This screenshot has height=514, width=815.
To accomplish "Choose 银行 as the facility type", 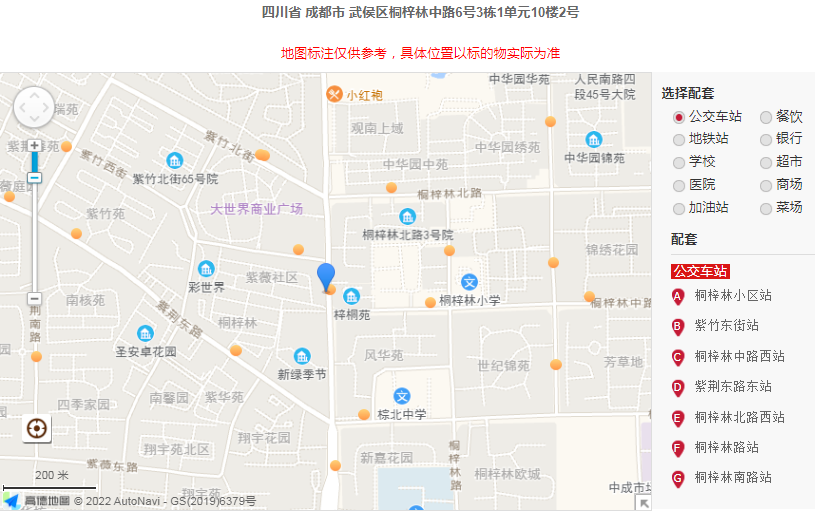I will (767, 139).
